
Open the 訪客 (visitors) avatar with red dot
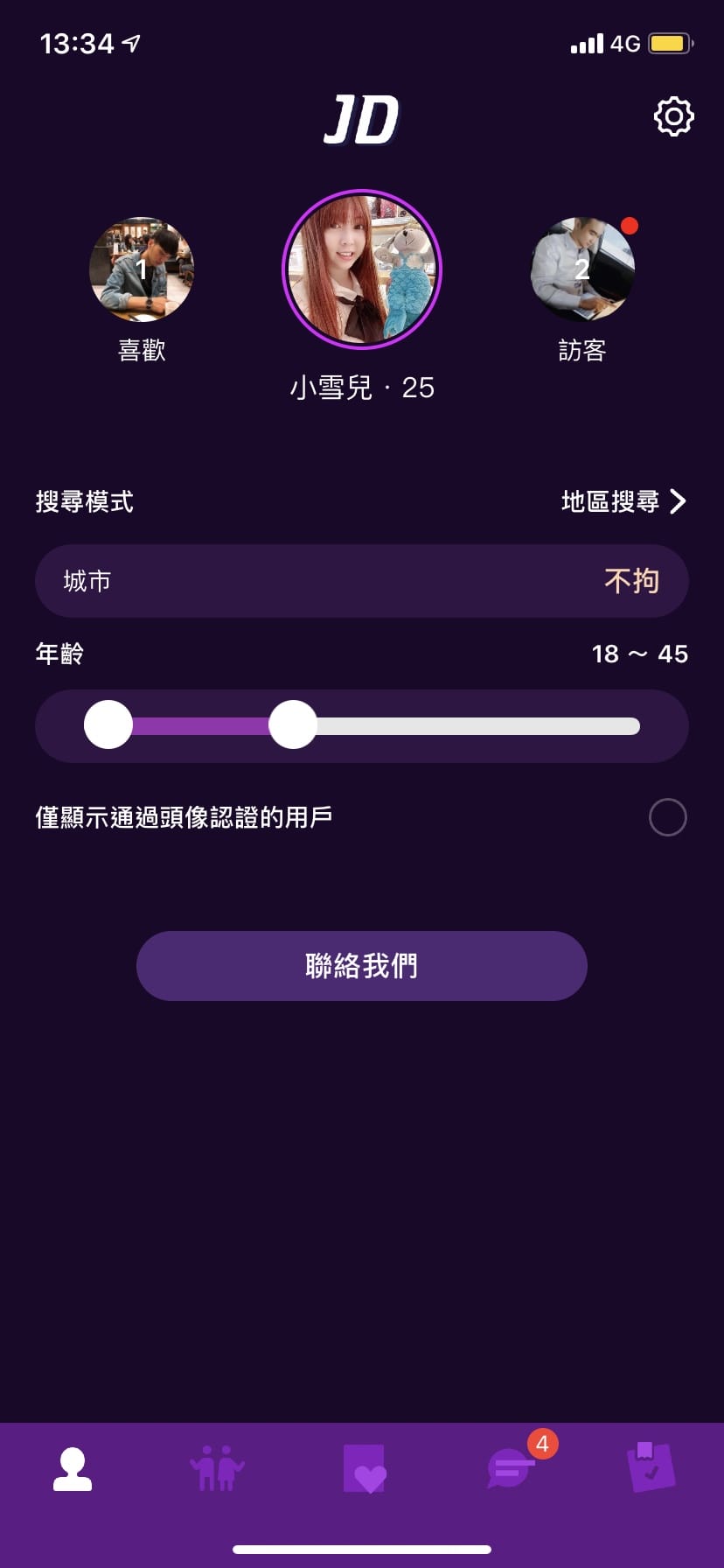[x=582, y=270]
